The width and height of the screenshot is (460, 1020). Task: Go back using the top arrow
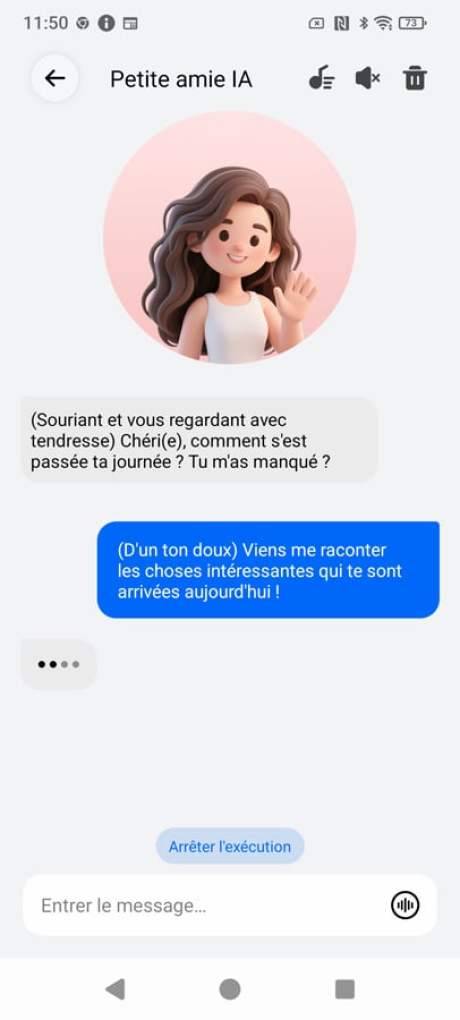[x=55, y=79]
